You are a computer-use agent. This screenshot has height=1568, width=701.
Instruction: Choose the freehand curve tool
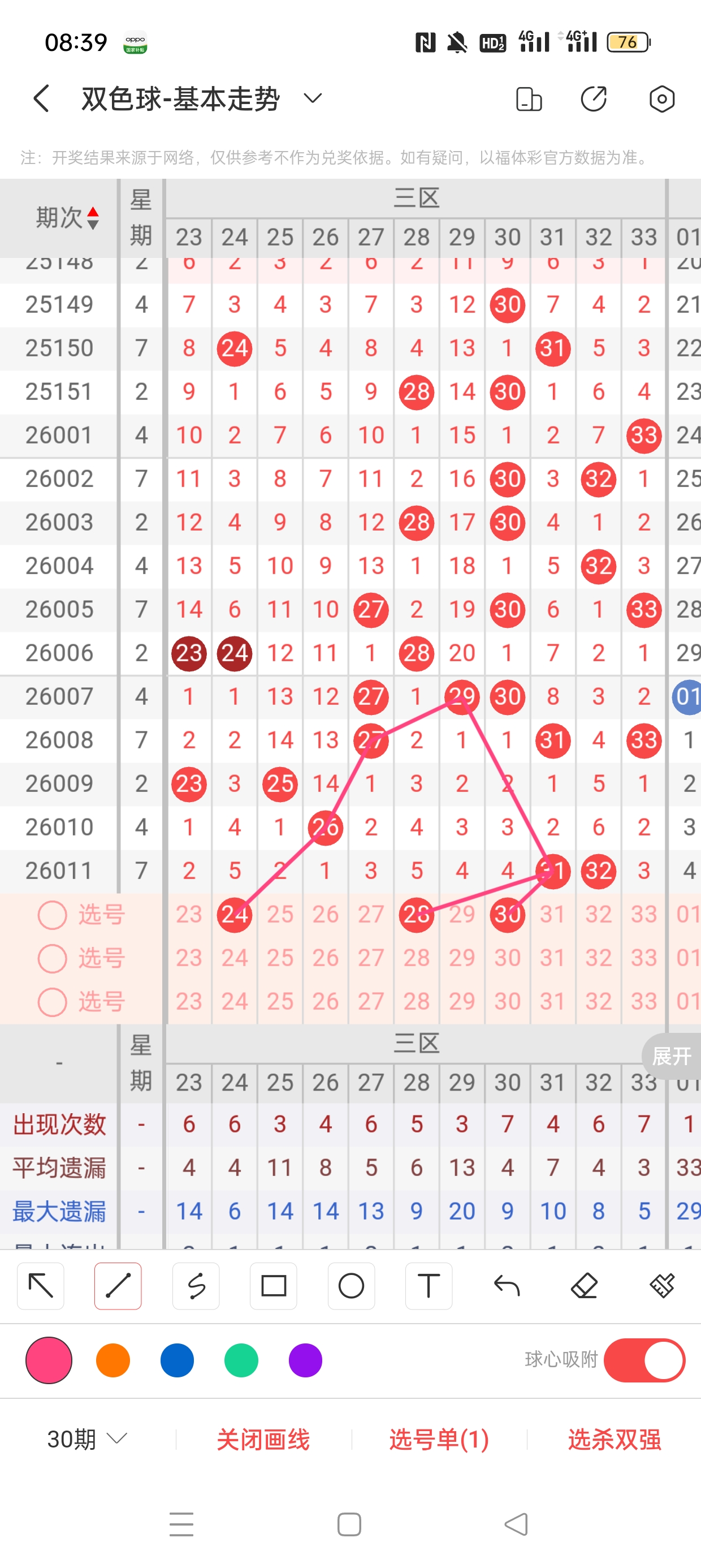point(196,1286)
